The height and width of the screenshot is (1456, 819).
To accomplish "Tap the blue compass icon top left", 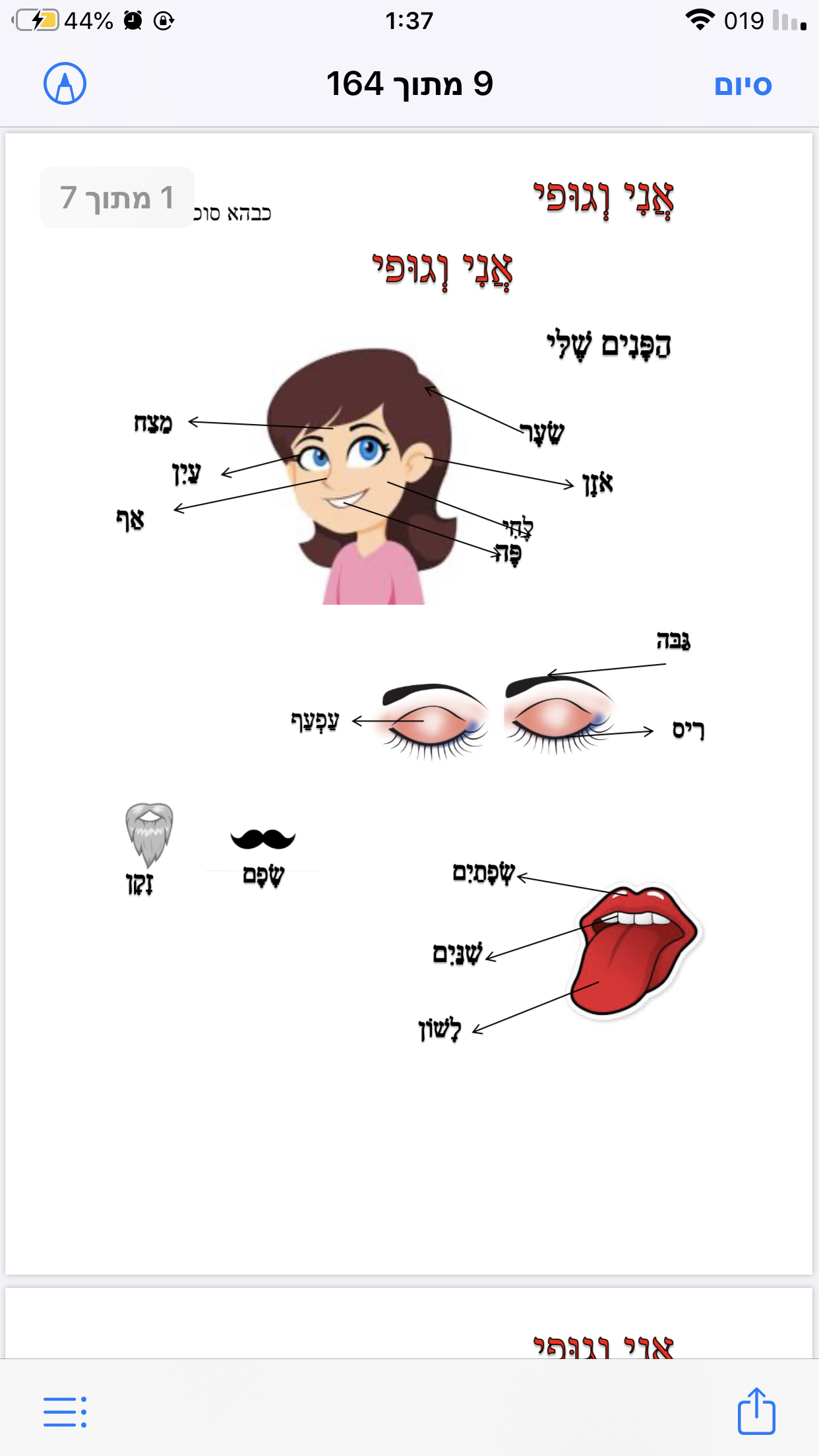I will [64, 84].
